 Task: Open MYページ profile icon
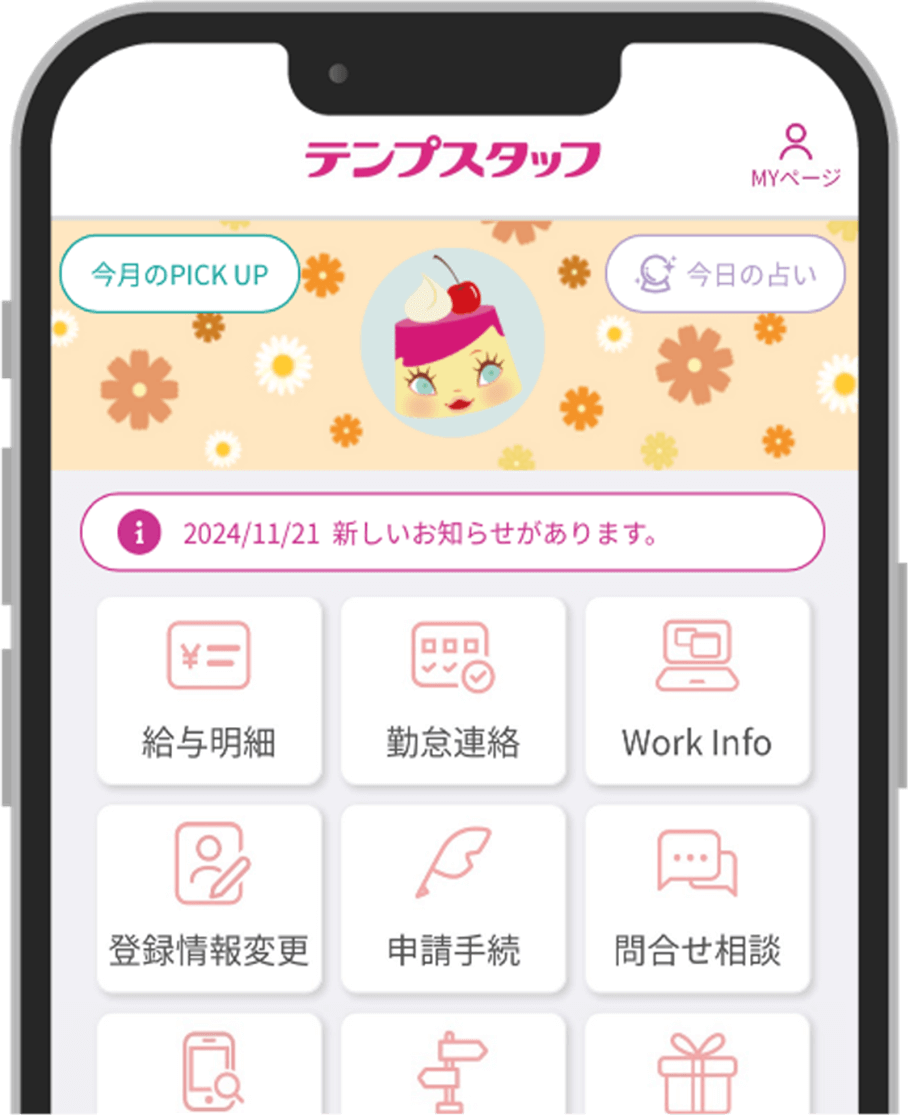[796, 156]
